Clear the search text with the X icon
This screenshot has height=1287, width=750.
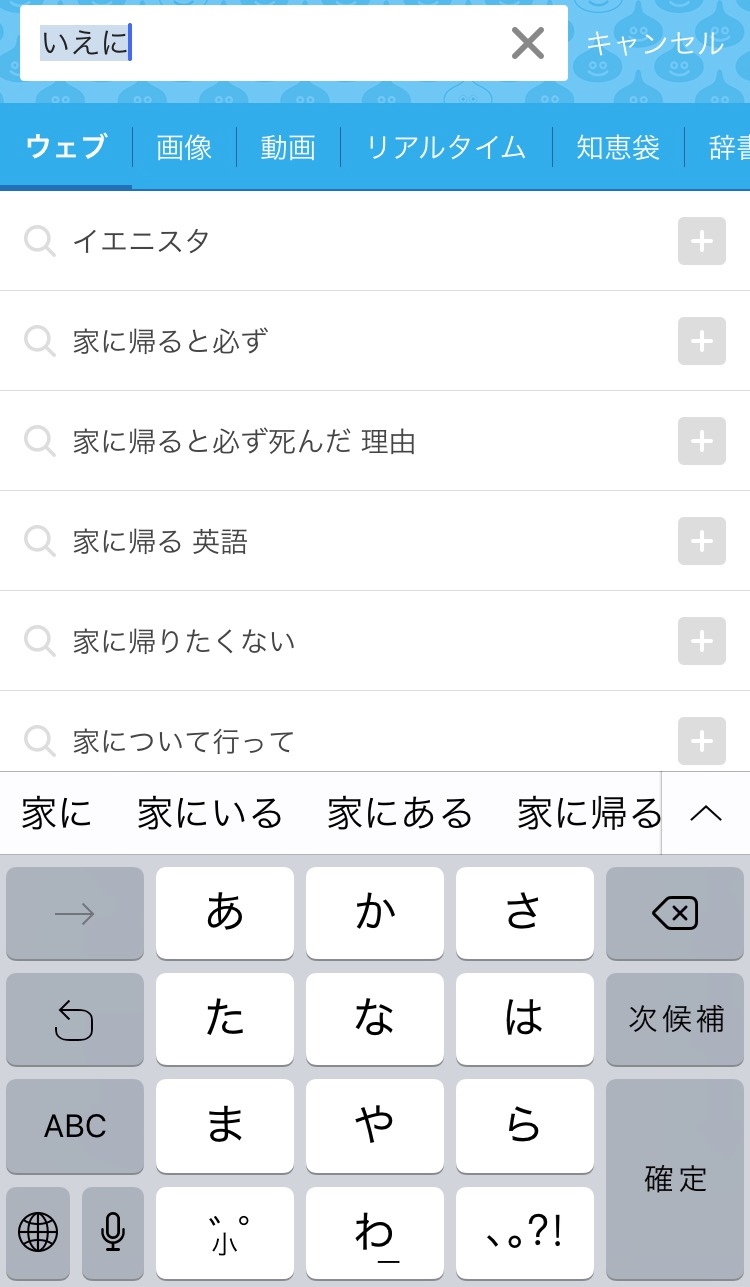point(527,43)
